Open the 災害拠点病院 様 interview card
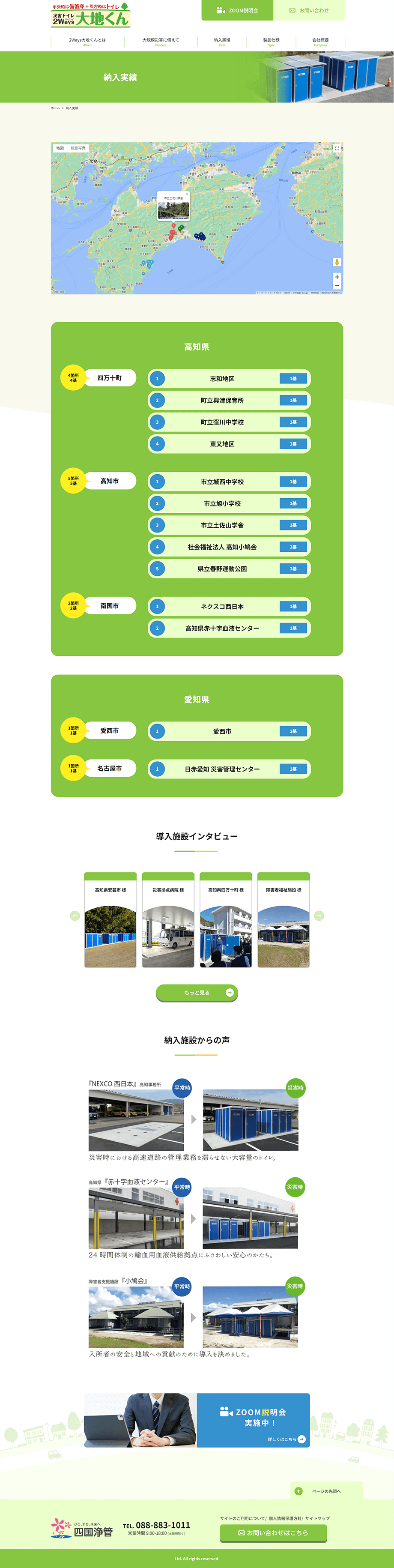This screenshot has width=394, height=1568. click(168, 920)
